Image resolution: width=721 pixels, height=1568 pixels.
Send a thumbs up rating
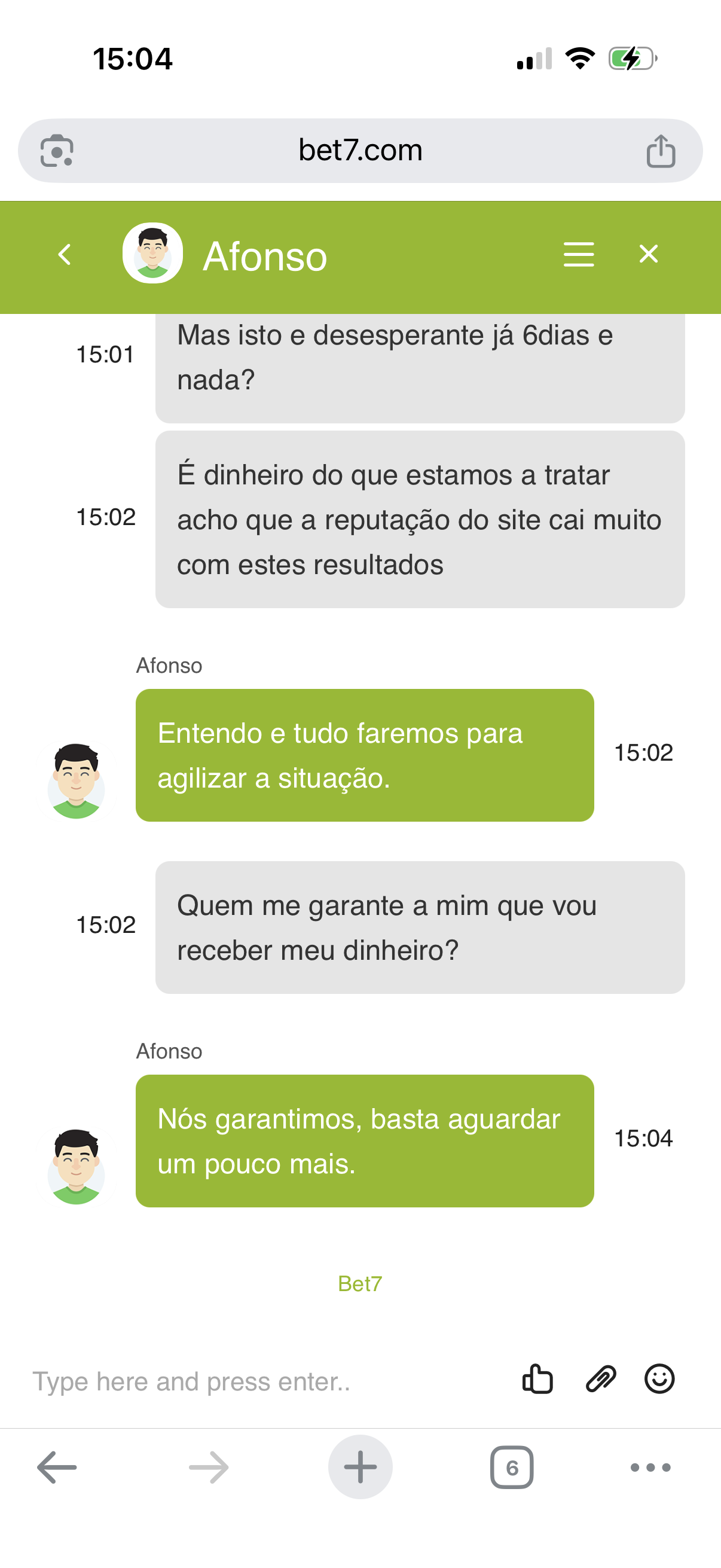[x=538, y=1378]
